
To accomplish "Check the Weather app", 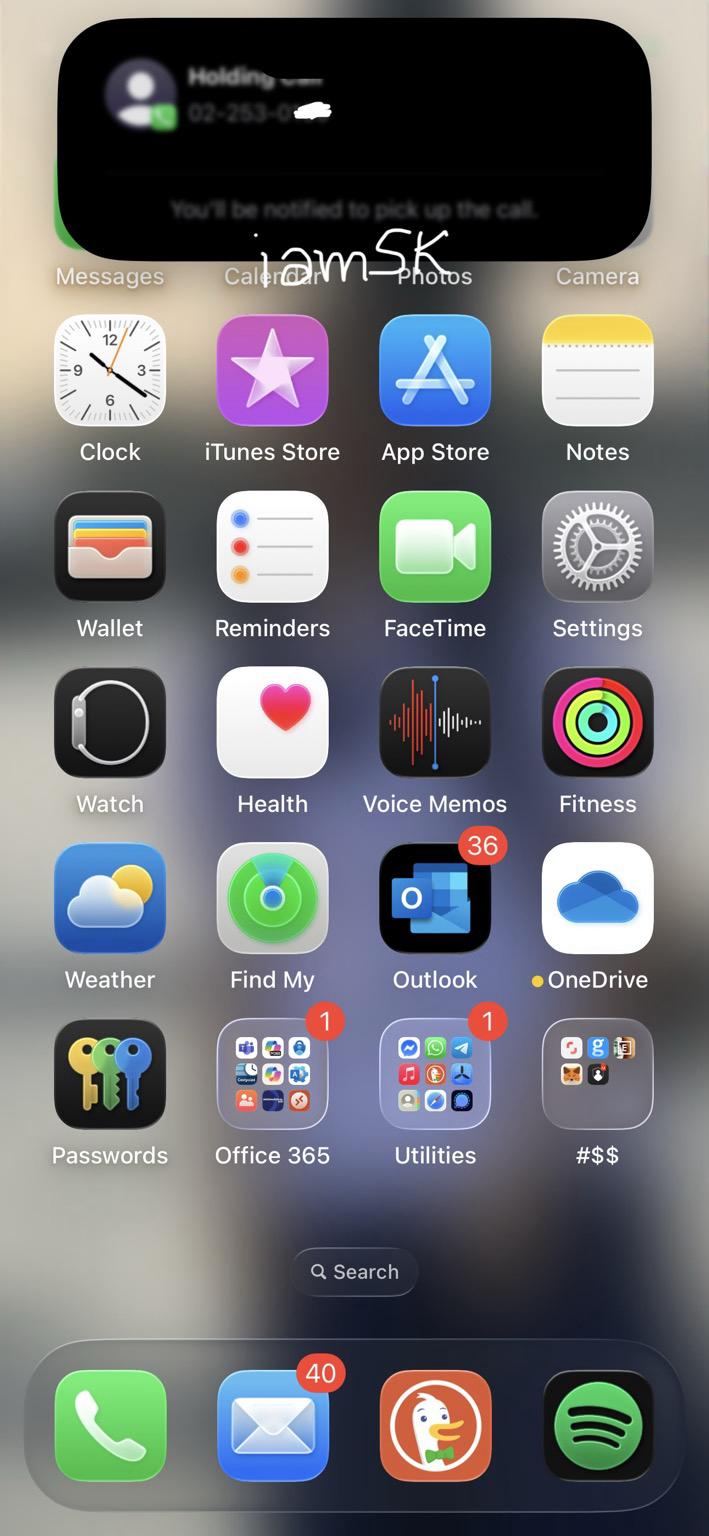I will click(x=110, y=898).
